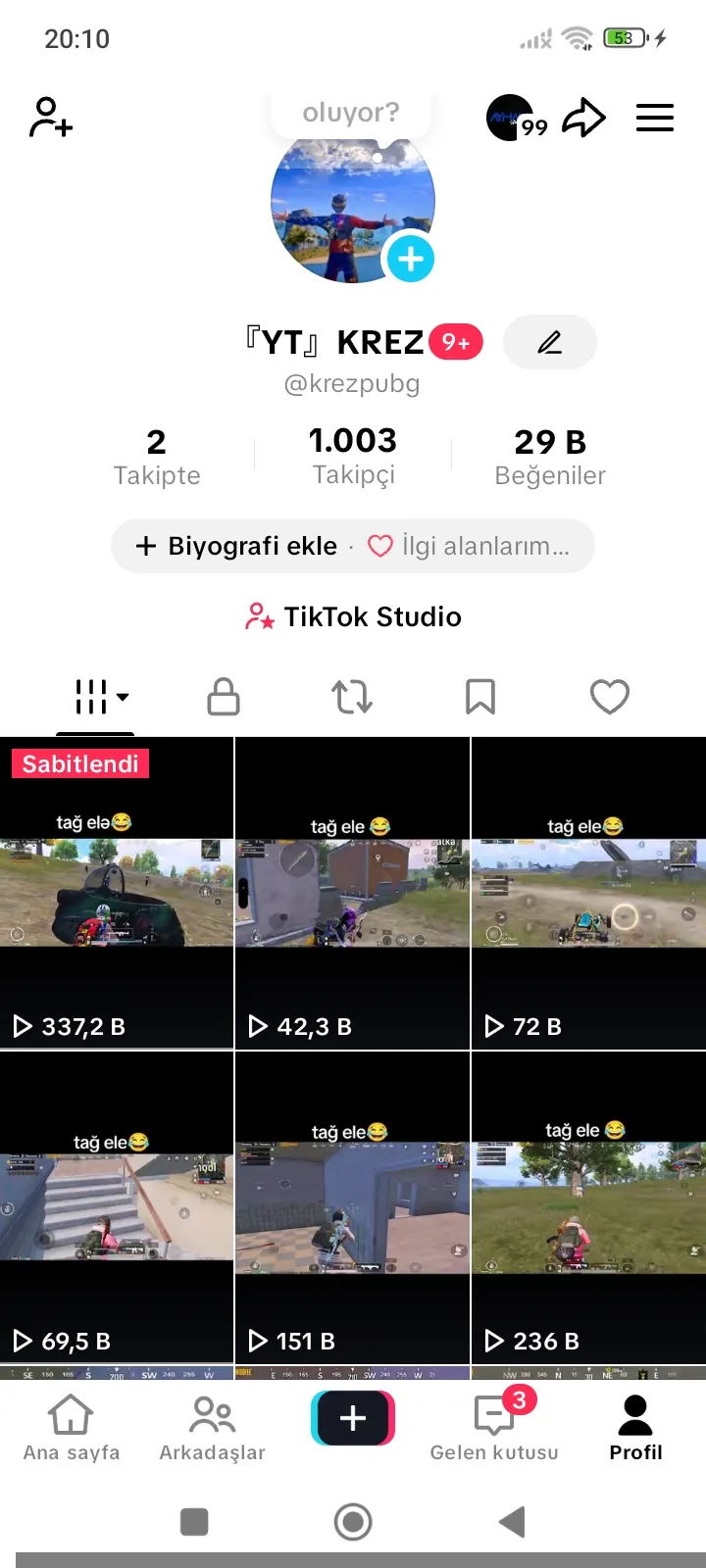The image size is (706, 1568).
Task: Add a bio with Biyografi ekle
Action: (x=238, y=546)
